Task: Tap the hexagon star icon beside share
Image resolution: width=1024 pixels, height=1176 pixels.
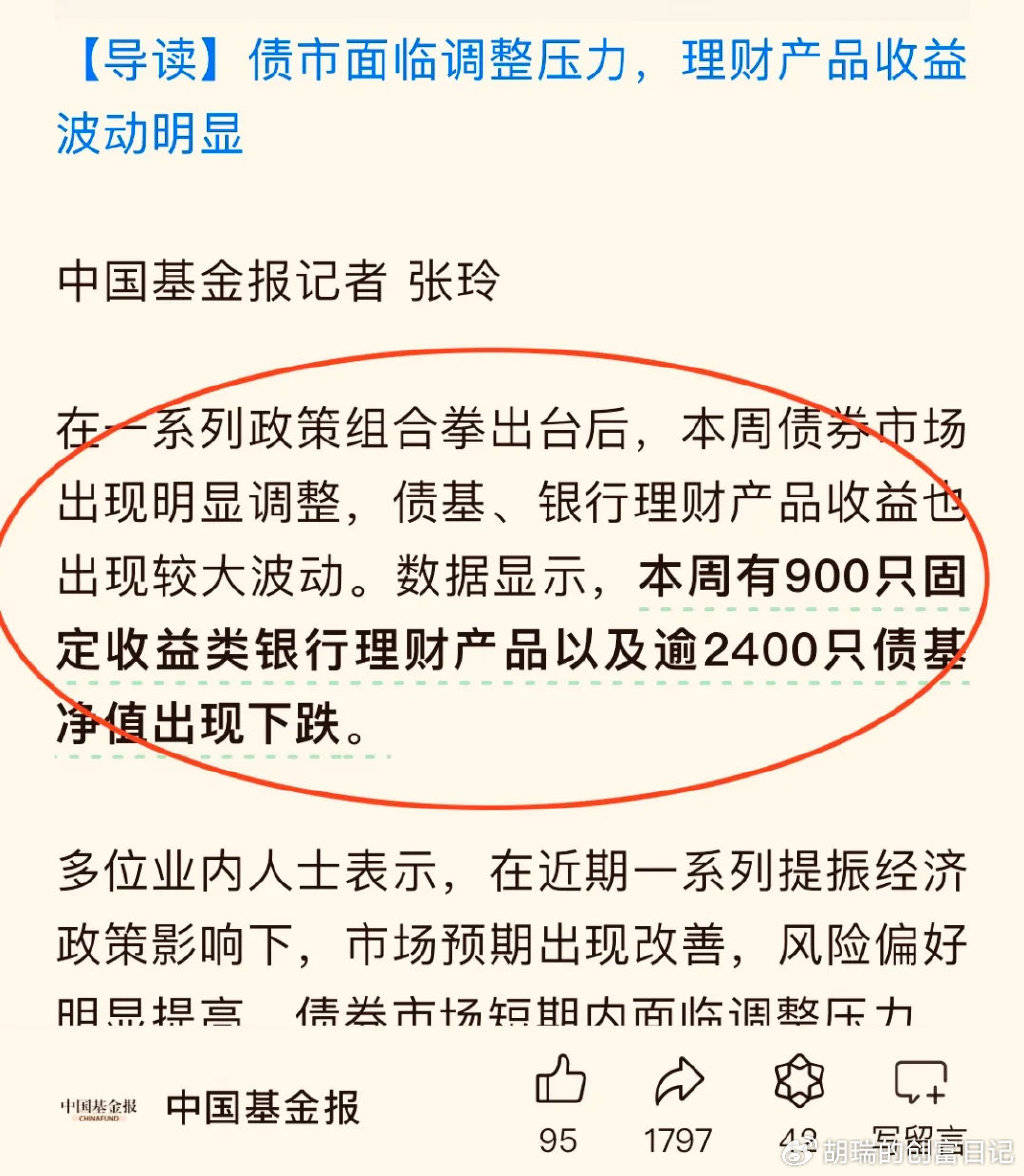Action: click(799, 1082)
